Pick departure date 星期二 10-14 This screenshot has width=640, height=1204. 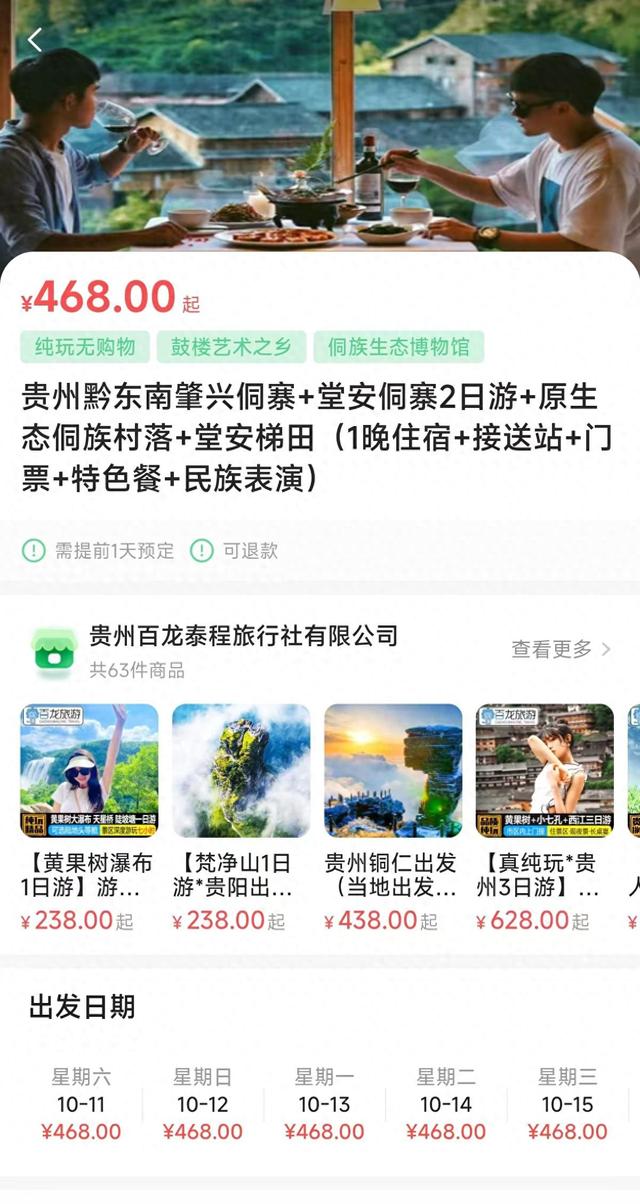446,1104
